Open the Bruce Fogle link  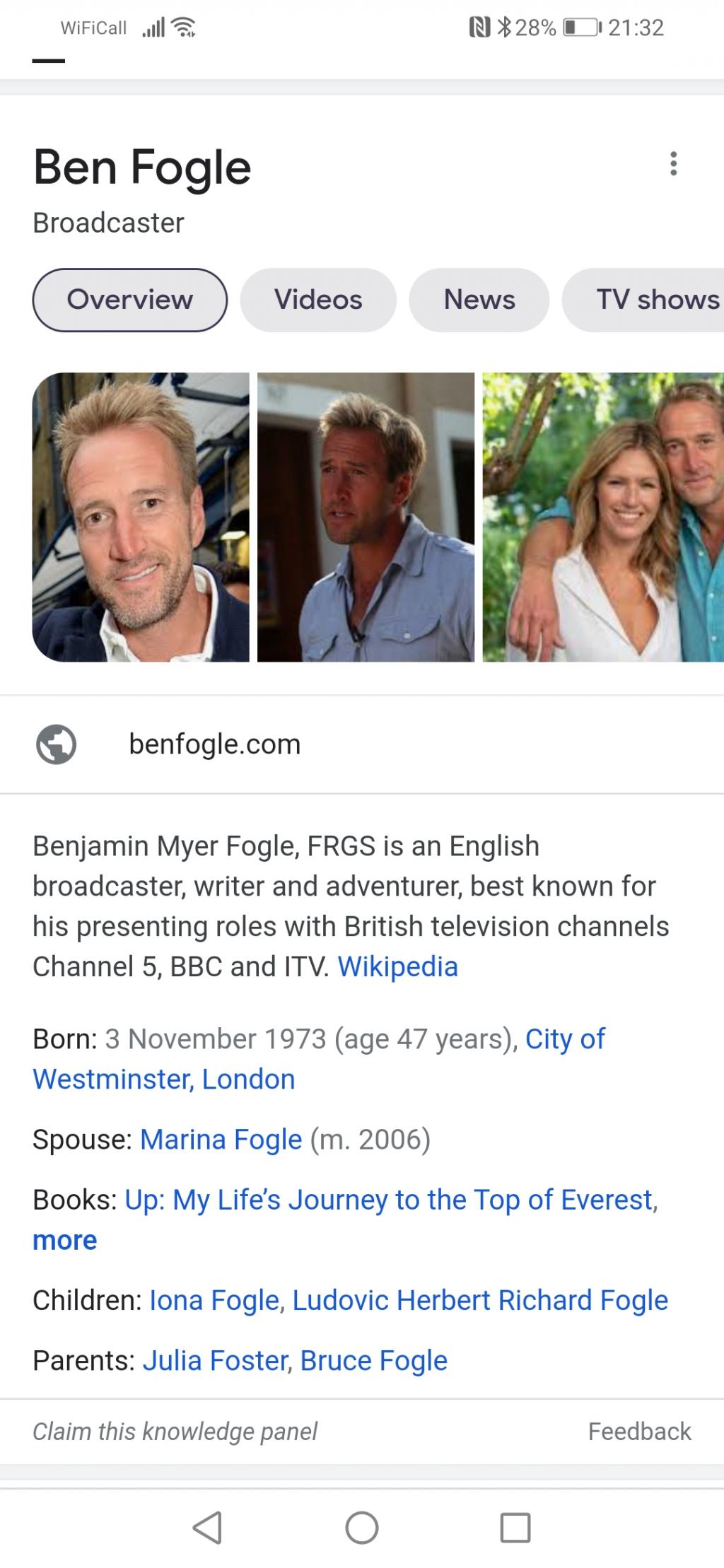374,1360
